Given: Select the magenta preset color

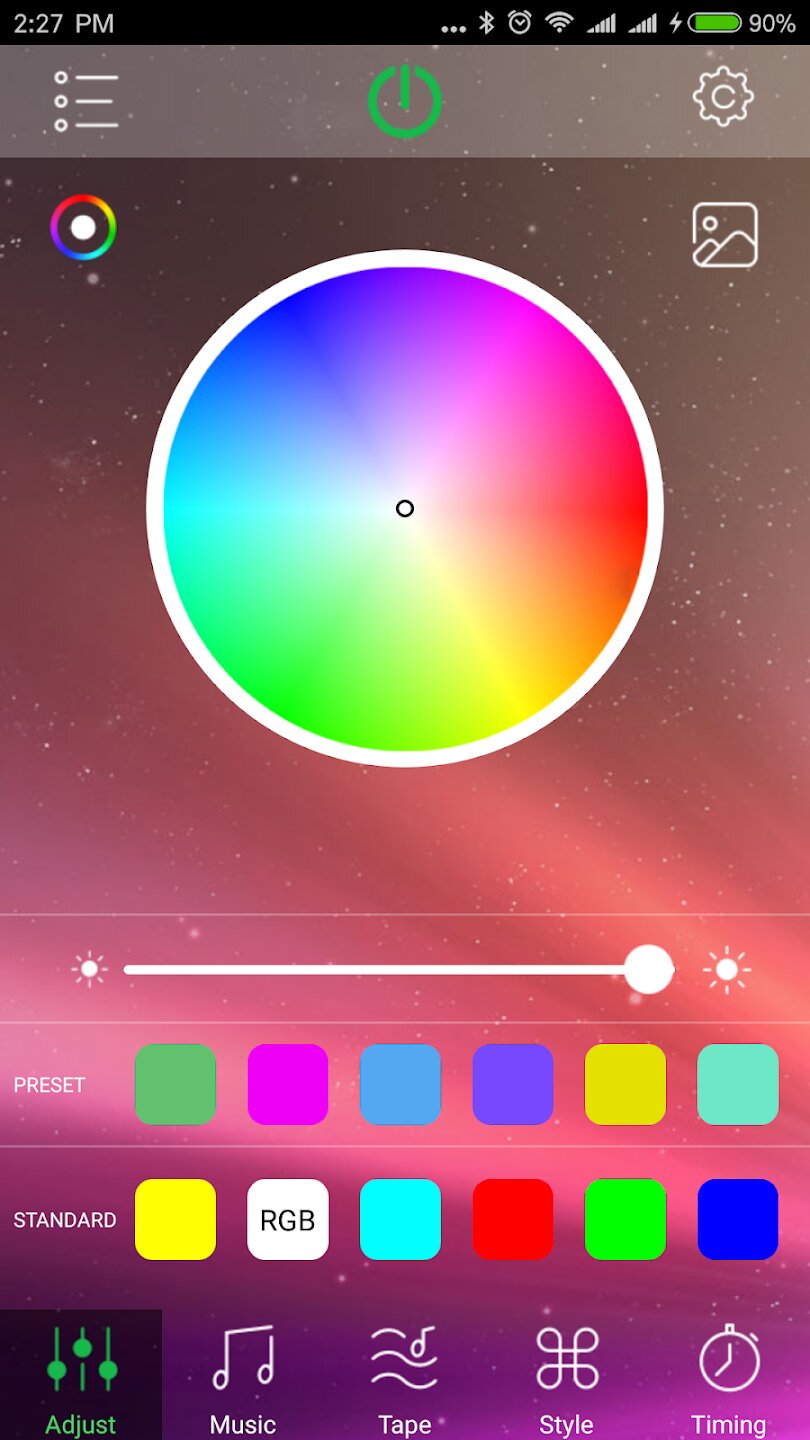Looking at the screenshot, I should pos(288,1084).
